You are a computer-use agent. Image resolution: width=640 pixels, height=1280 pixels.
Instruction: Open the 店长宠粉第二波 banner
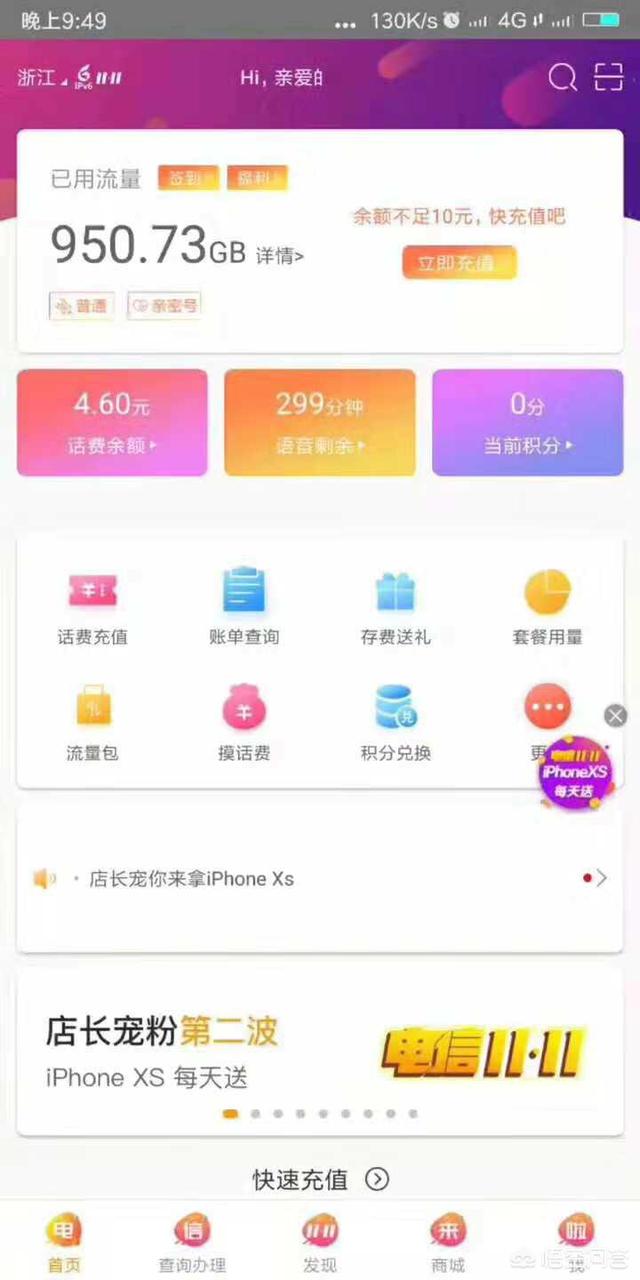pos(319,1051)
